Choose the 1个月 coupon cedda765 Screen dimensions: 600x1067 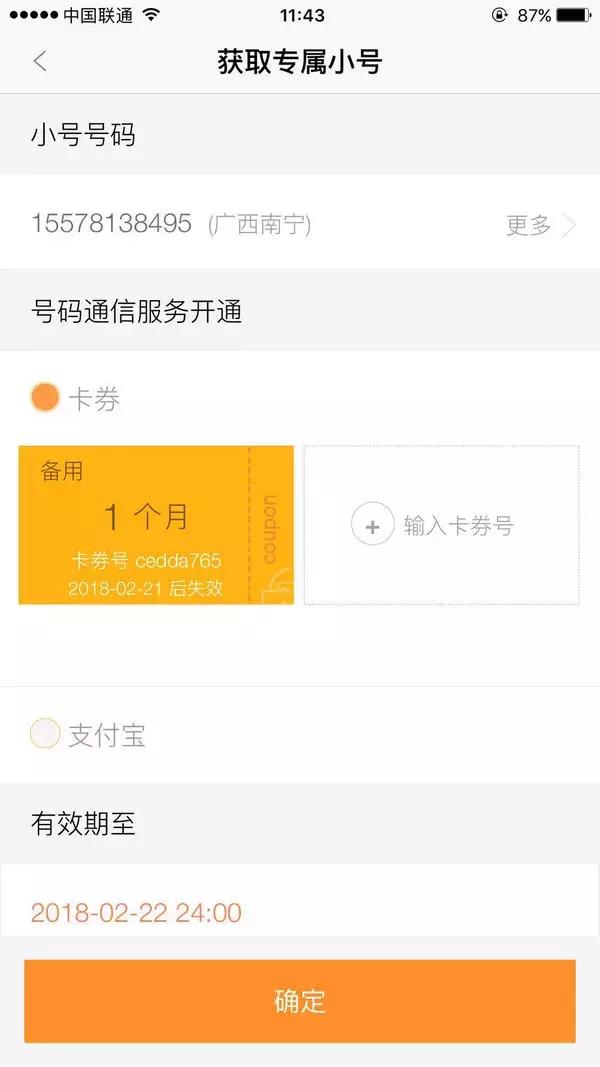click(x=156, y=525)
